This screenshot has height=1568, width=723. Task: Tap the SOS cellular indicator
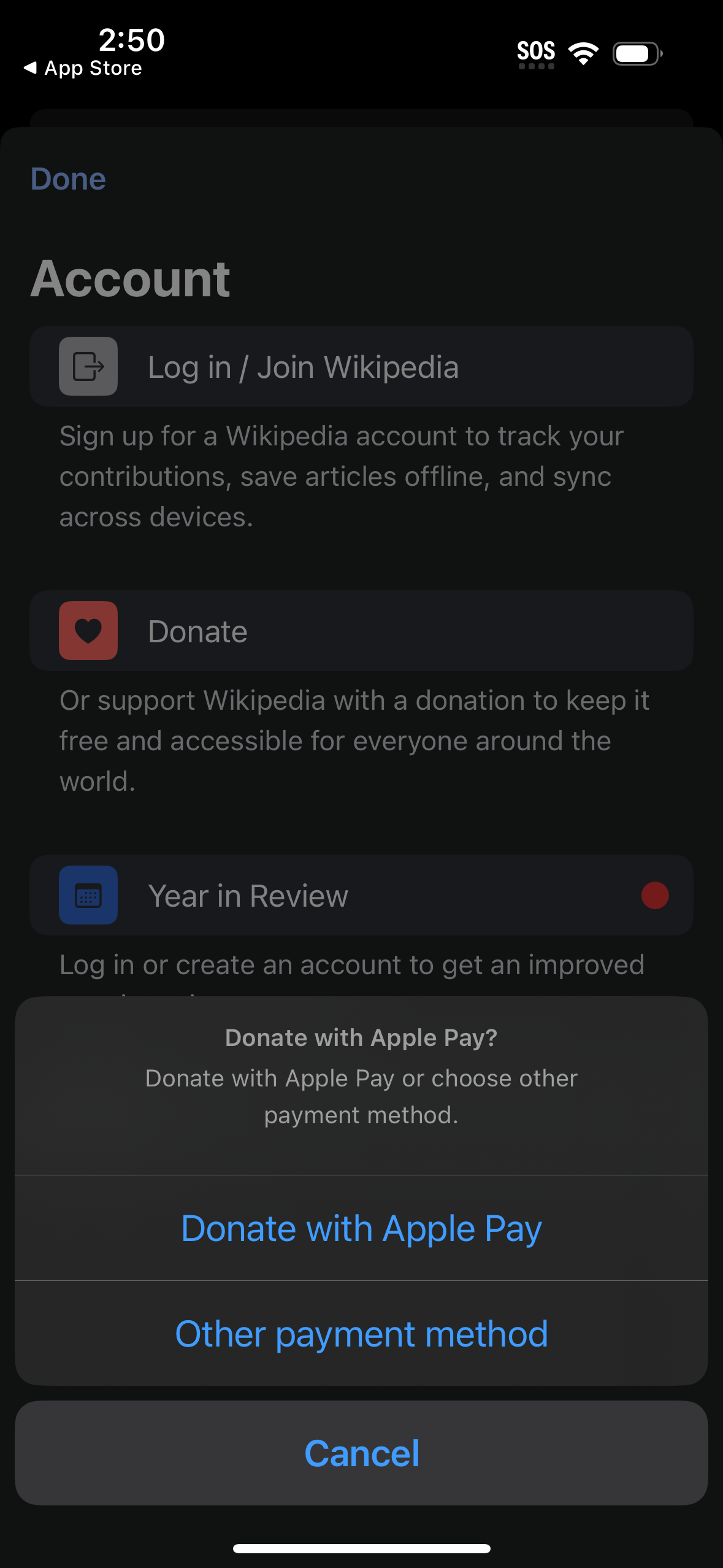pos(536,51)
